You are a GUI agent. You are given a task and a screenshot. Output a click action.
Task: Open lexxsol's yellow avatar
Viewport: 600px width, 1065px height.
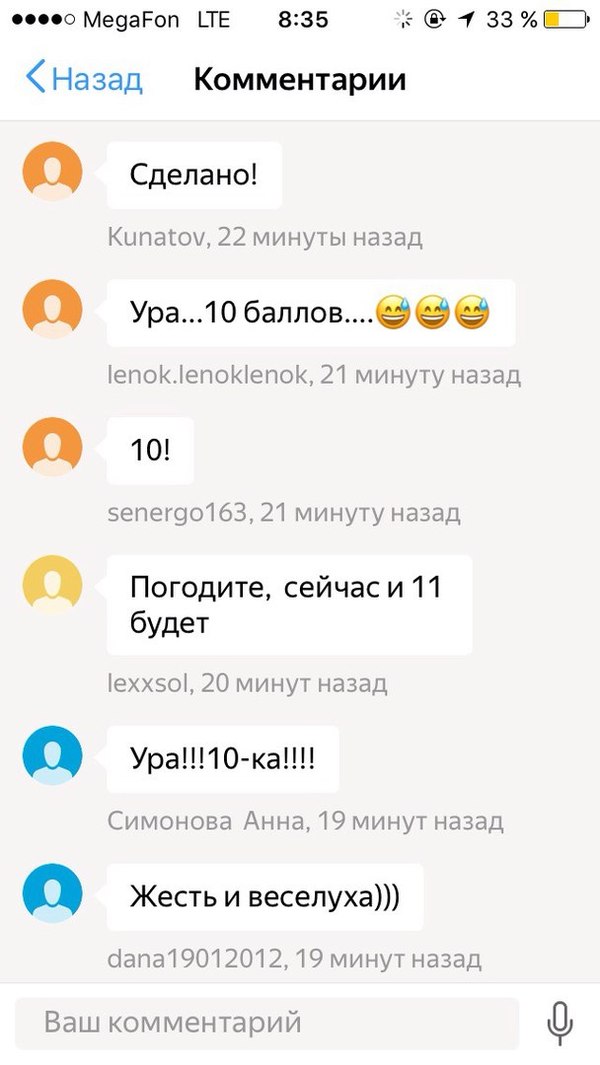click(x=52, y=584)
